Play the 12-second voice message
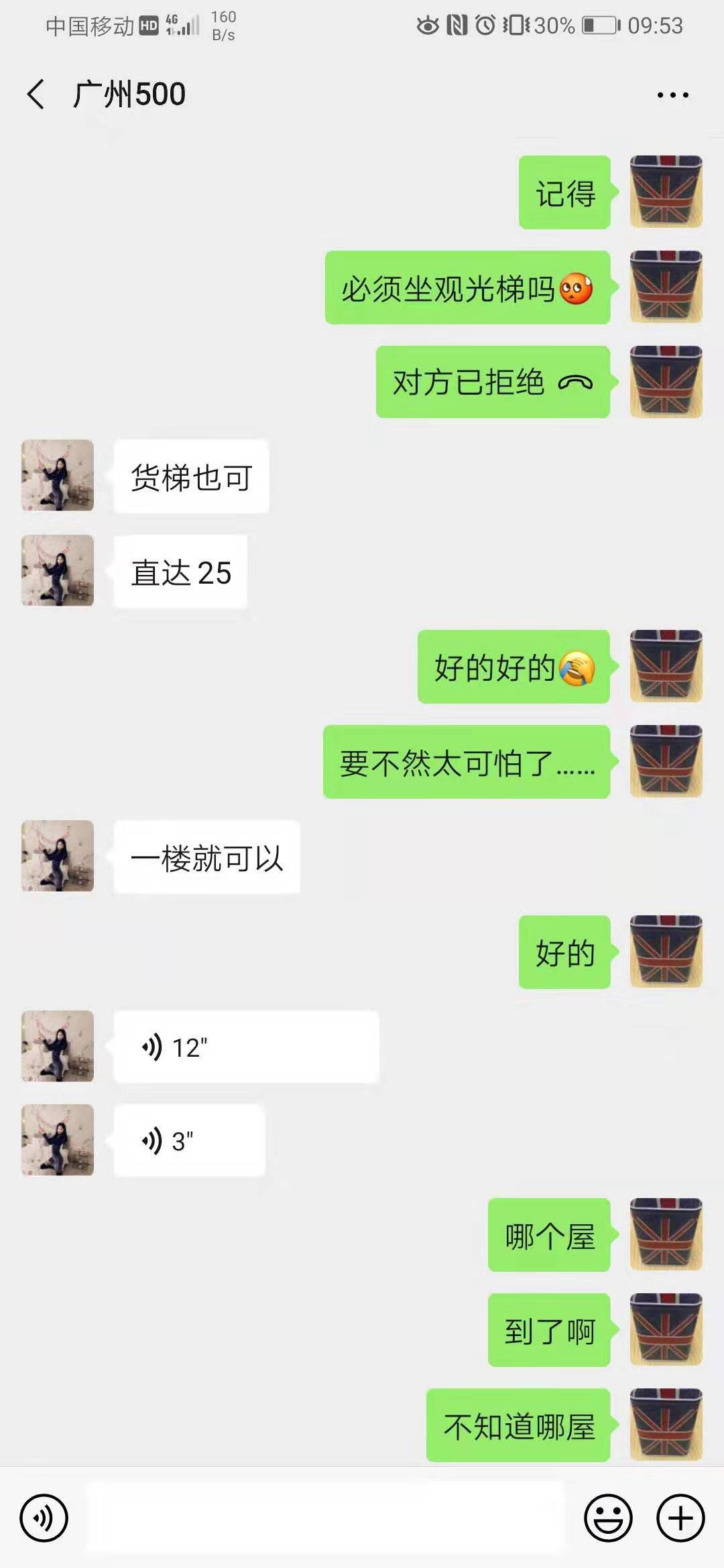724x1568 pixels. pos(246,1047)
